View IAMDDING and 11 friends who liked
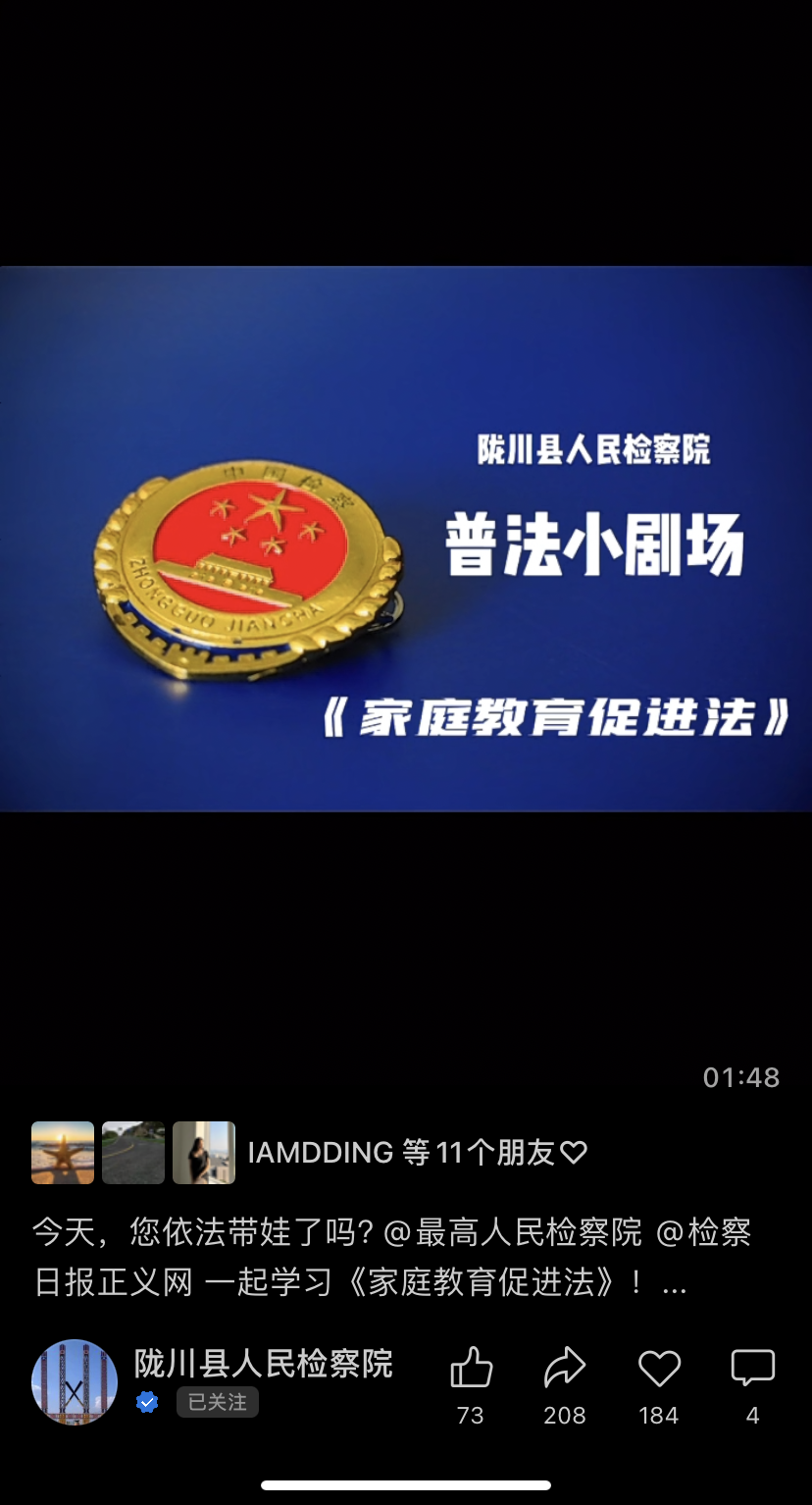This screenshot has width=812, height=1505. pos(418,1152)
